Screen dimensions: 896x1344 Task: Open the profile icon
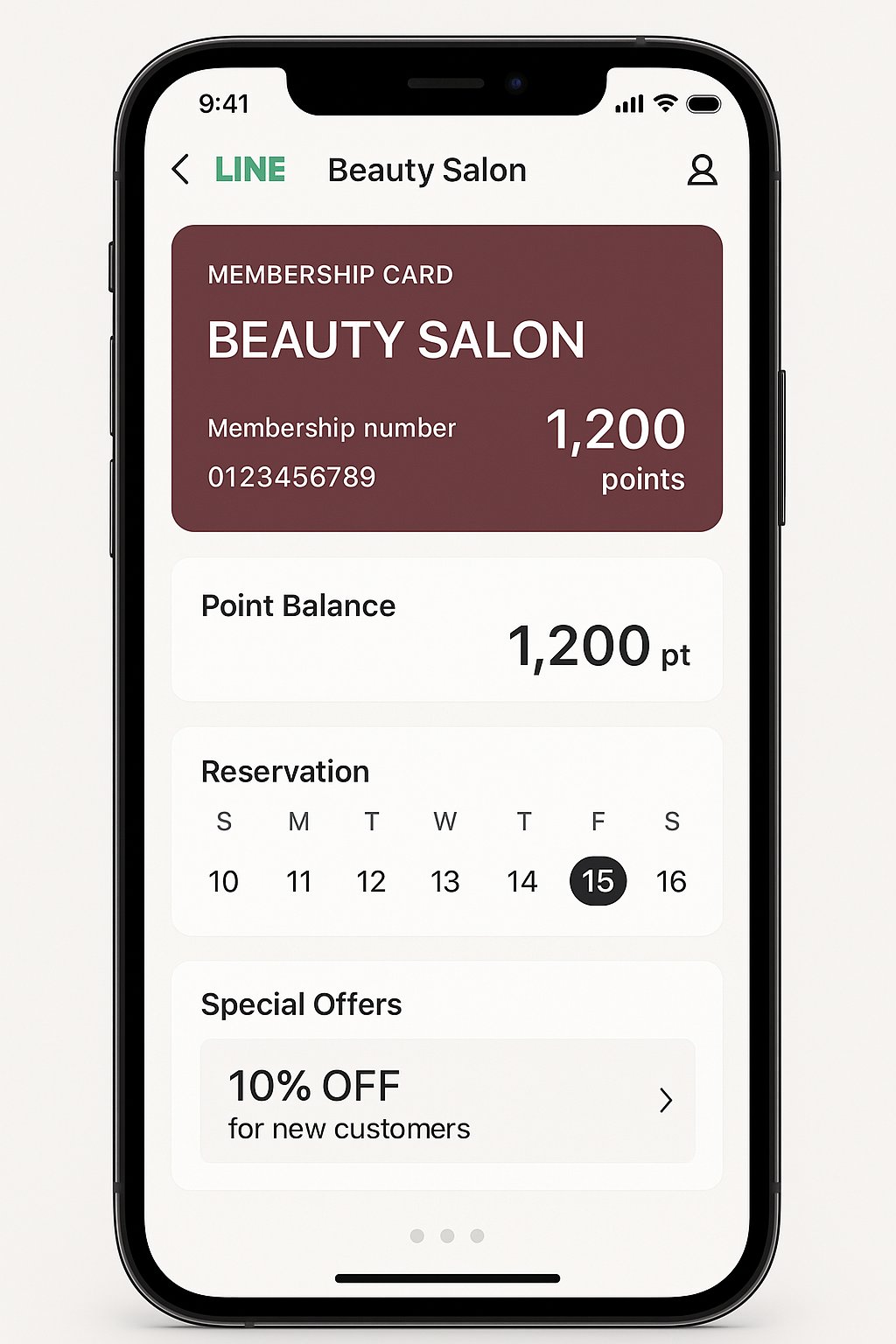tap(702, 170)
